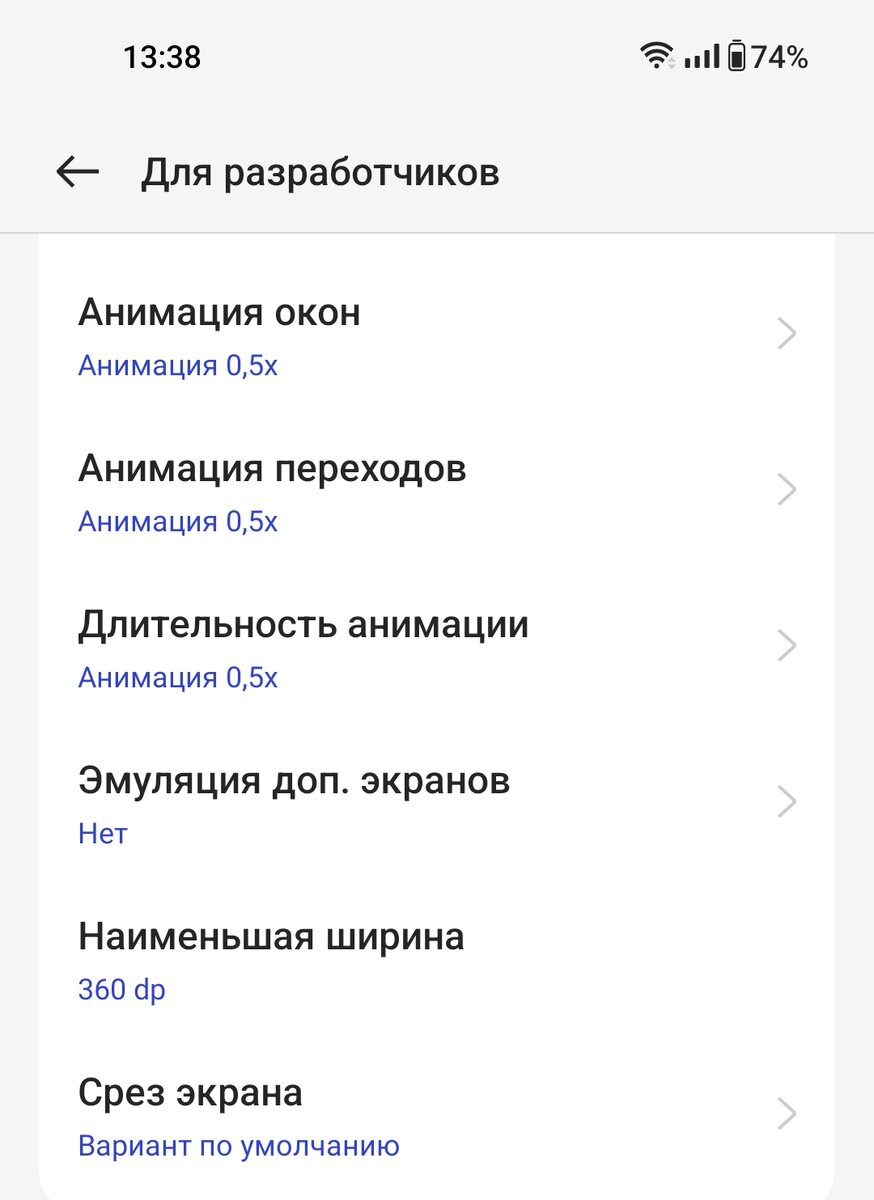
Task: Tap the chevron next to Анимация переходов
Action: pos(787,488)
